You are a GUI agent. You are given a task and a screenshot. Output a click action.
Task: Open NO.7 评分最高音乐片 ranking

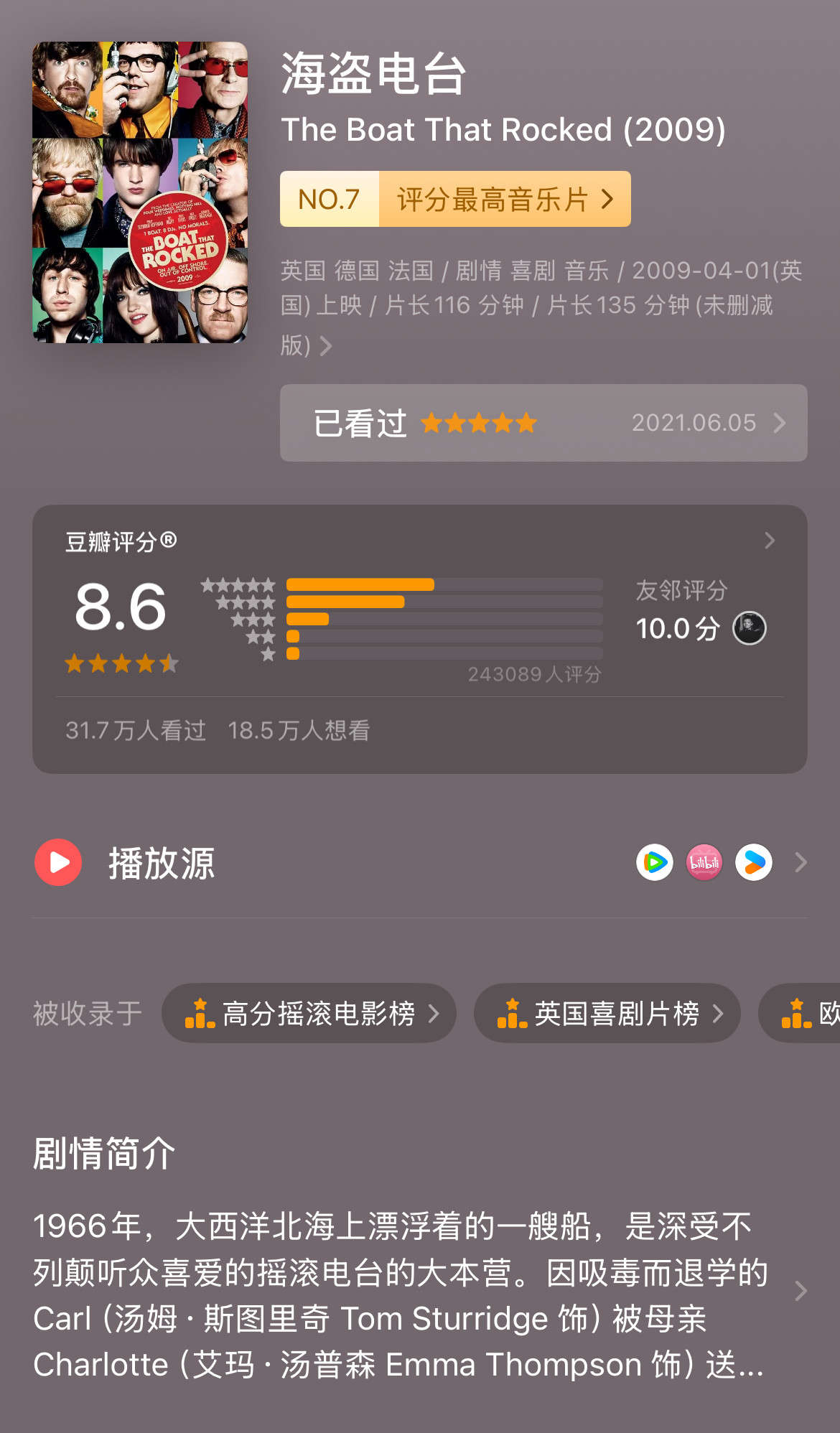(455, 199)
